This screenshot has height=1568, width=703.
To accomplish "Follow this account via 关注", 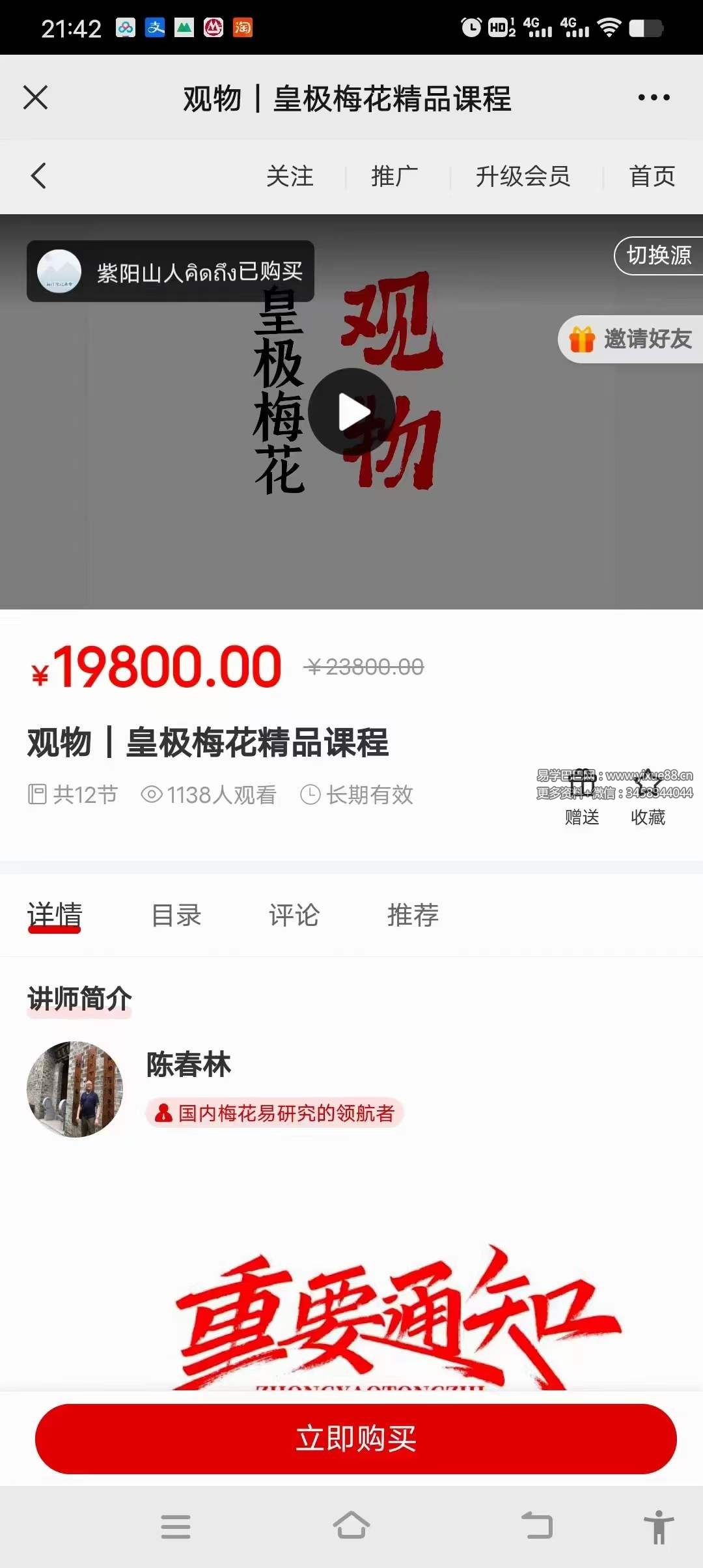I will (x=289, y=177).
